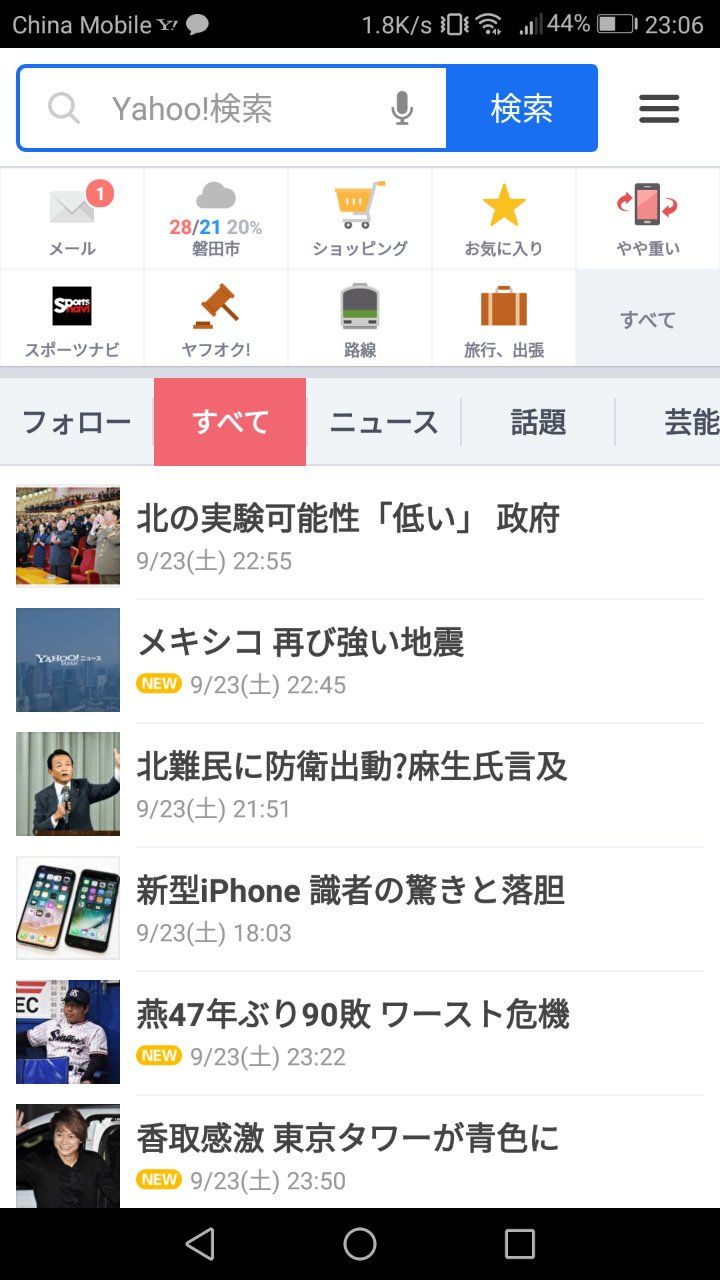The width and height of the screenshot is (720, 1280).
Task: Open メール with one unread
Action: point(72,219)
